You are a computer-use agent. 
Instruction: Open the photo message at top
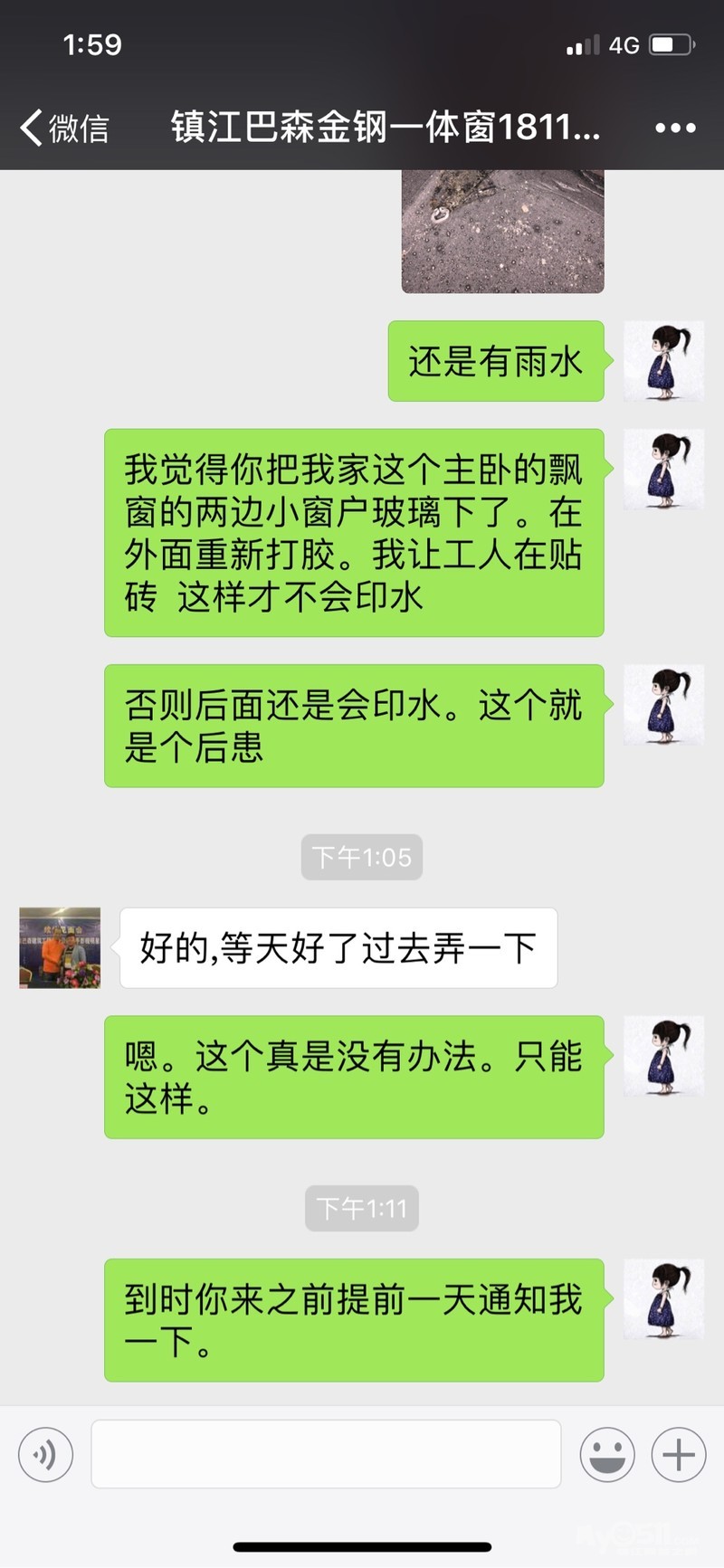click(502, 232)
